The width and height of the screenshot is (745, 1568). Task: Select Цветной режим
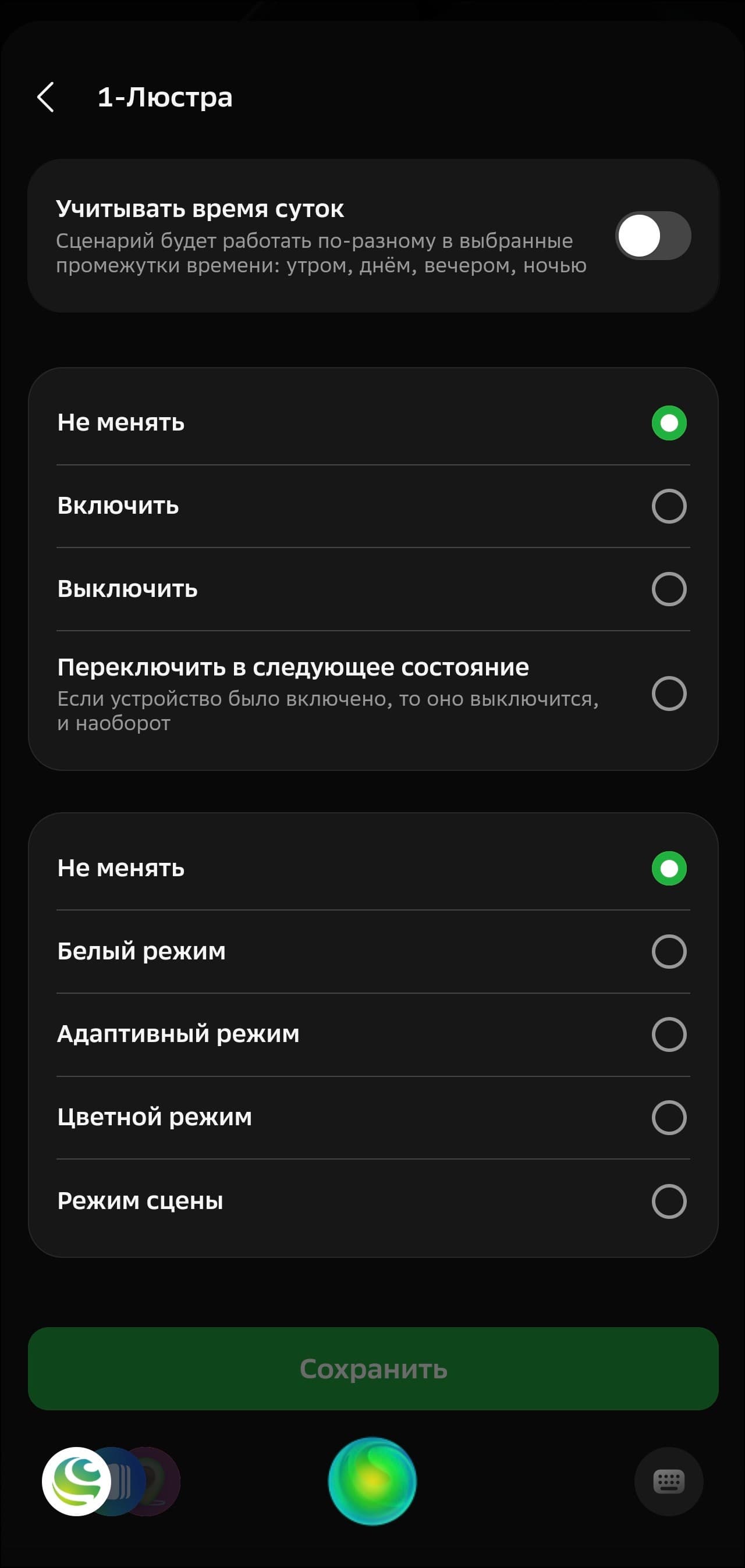(668, 1118)
